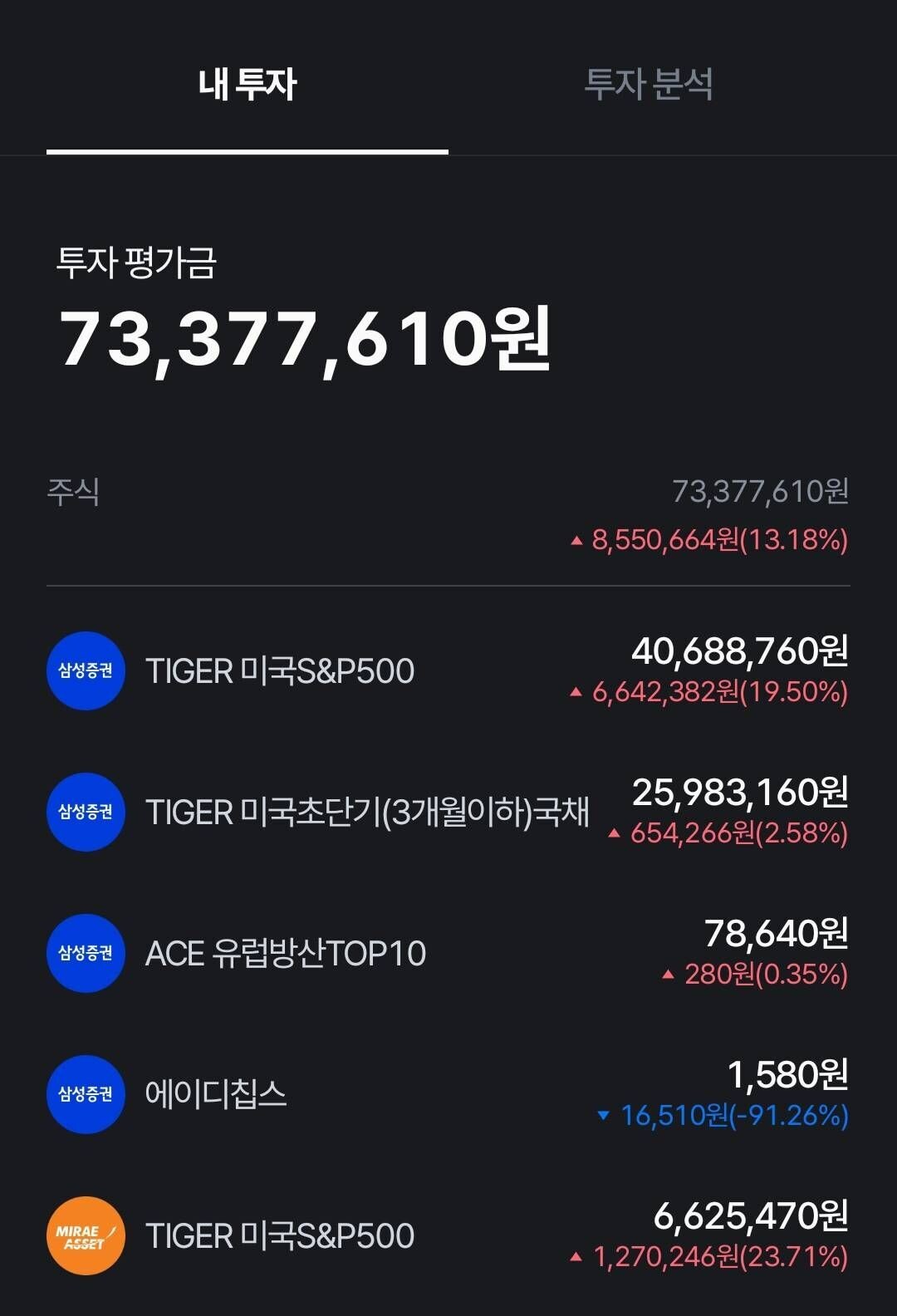Screen dimensions: 897x1316
Task: Click the red up arrow beside 6,642,382원
Action: point(576,692)
